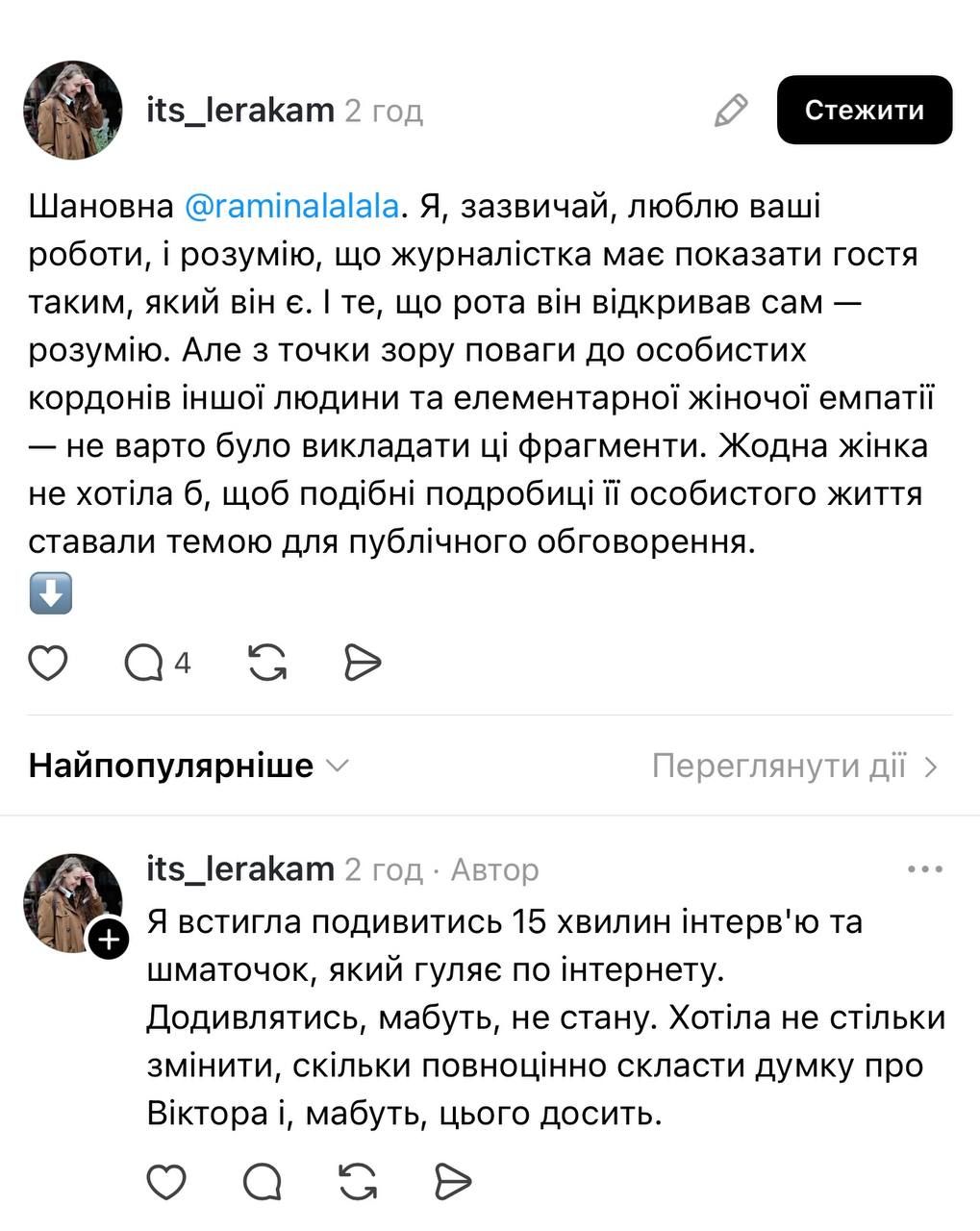Screen dimensions: 980x1231
Task: Open the its_lerakam username in post header
Action: pos(239,111)
